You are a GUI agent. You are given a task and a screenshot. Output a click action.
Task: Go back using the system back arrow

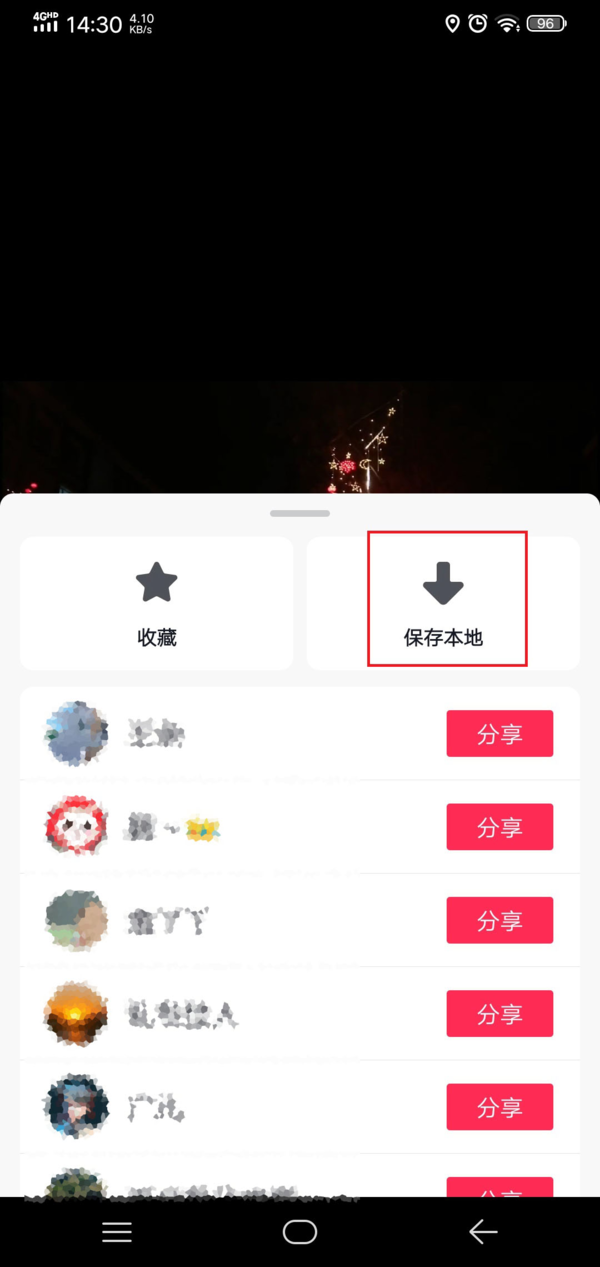[483, 1232]
